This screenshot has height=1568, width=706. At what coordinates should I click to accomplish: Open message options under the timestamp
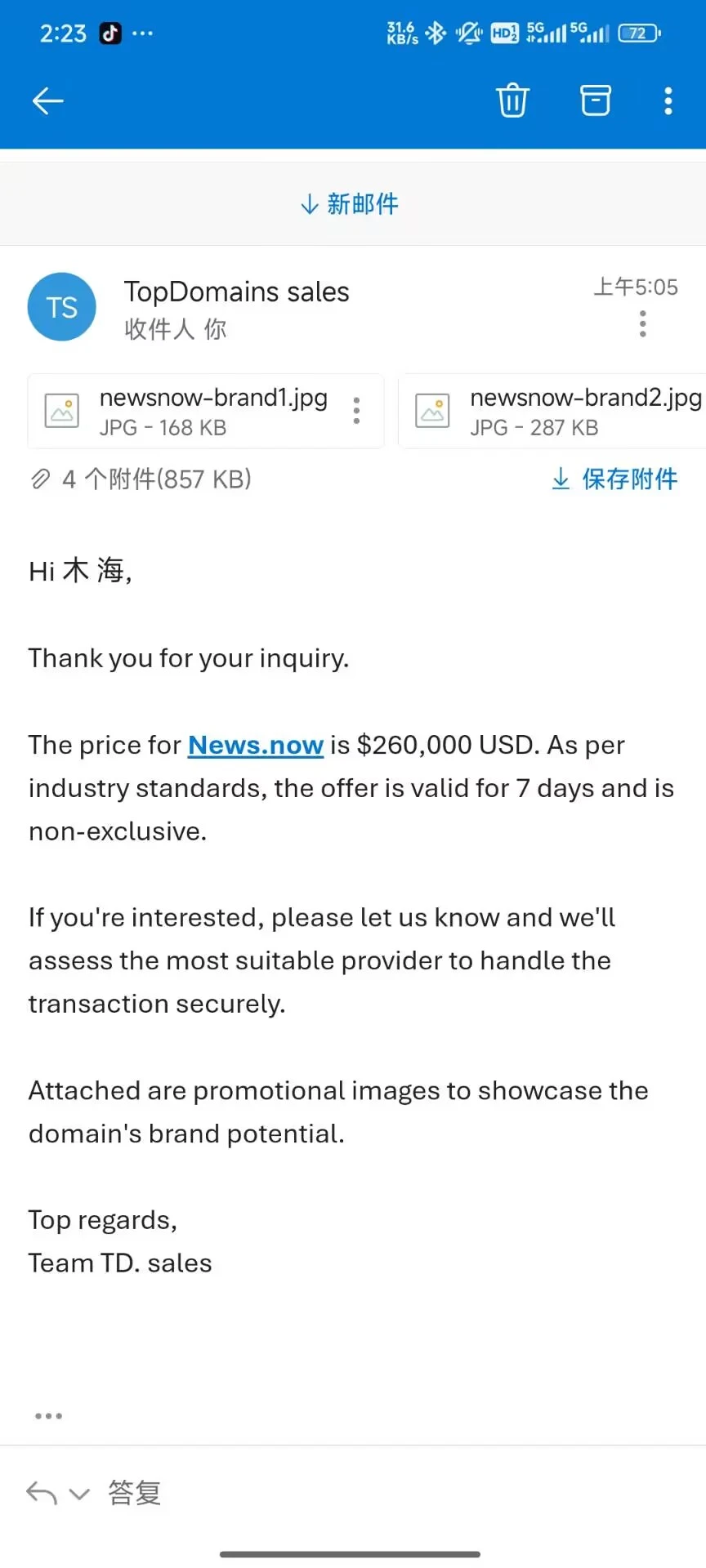(643, 324)
